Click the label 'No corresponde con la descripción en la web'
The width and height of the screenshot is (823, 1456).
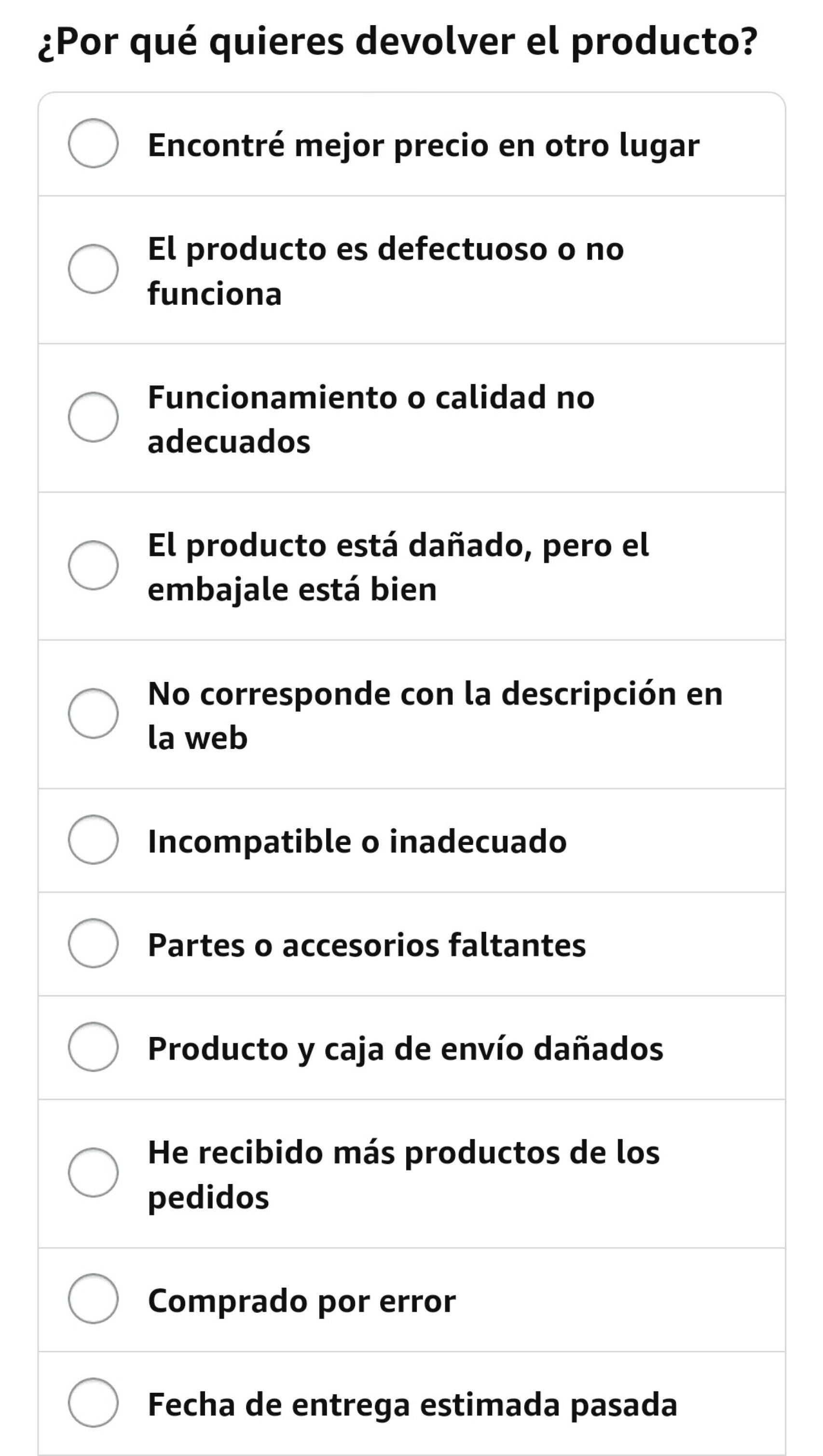[435, 716]
